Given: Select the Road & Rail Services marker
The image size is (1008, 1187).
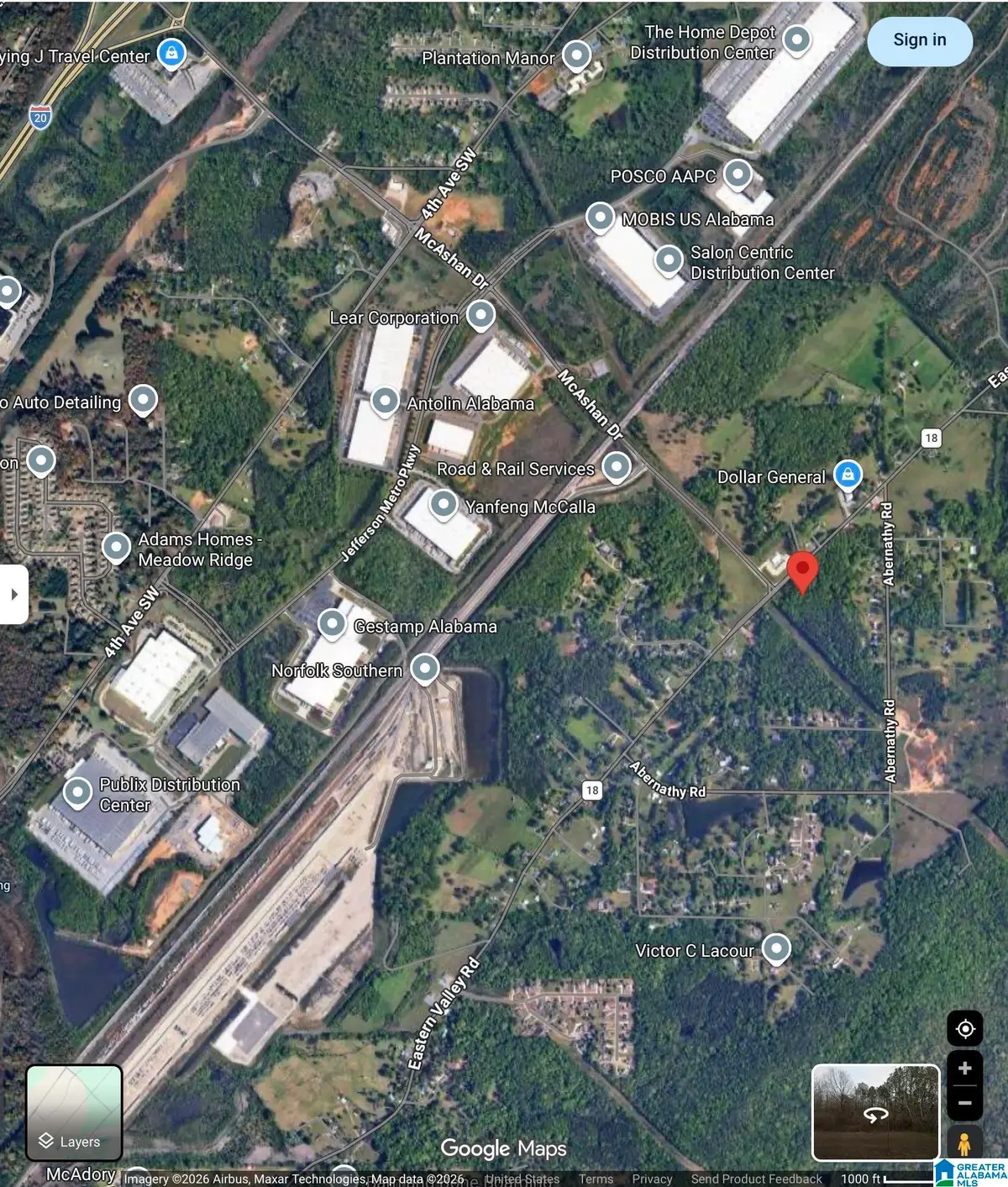Looking at the screenshot, I should 616,467.
